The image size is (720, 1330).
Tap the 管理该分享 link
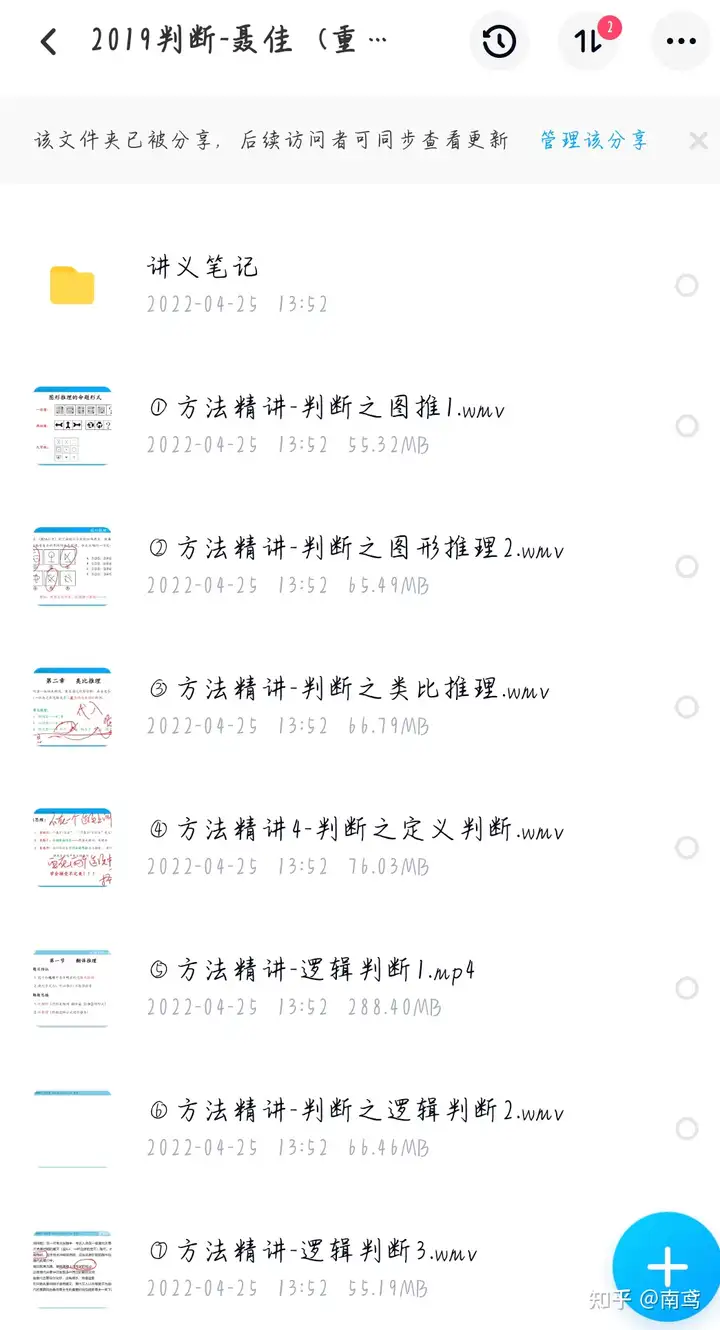[x=594, y=141]
